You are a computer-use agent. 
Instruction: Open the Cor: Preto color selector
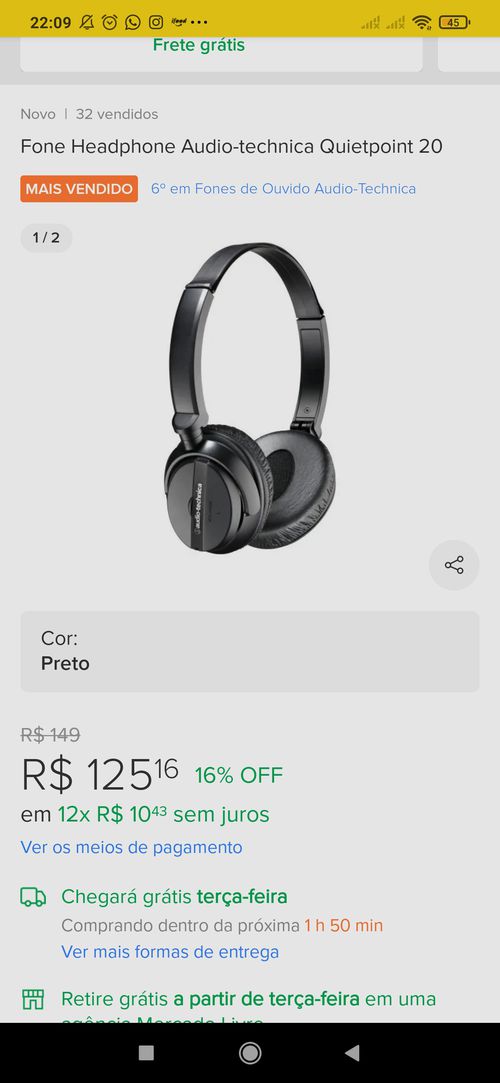pos(250,651)
